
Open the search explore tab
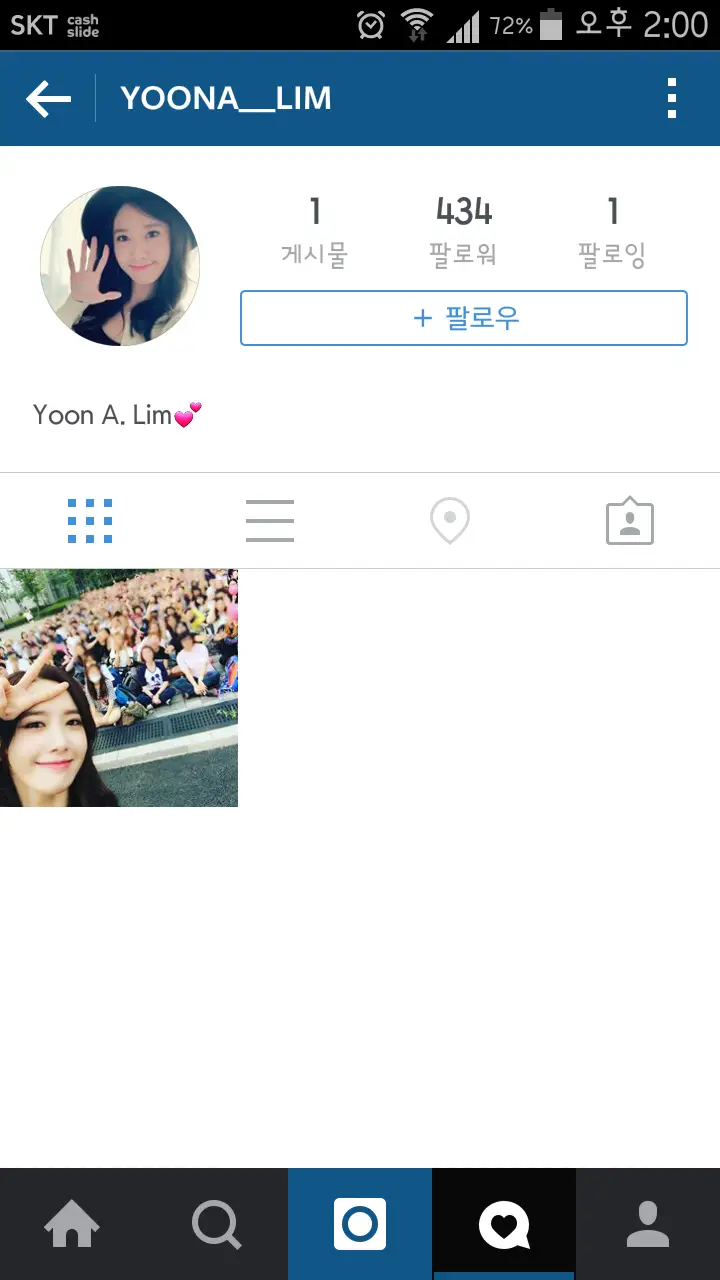tap(216, 1225)
